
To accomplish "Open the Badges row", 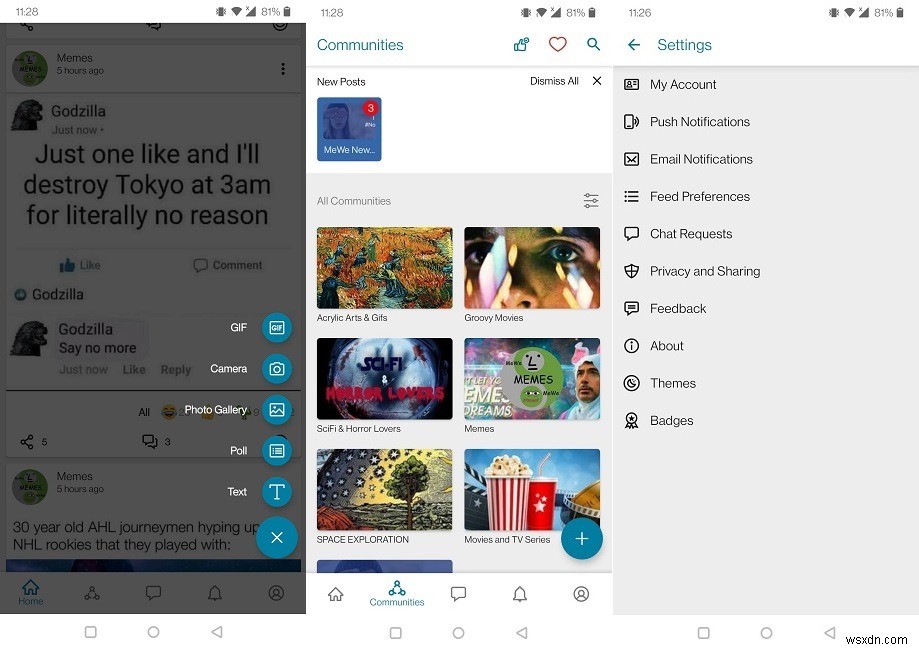I will (671, 421).
